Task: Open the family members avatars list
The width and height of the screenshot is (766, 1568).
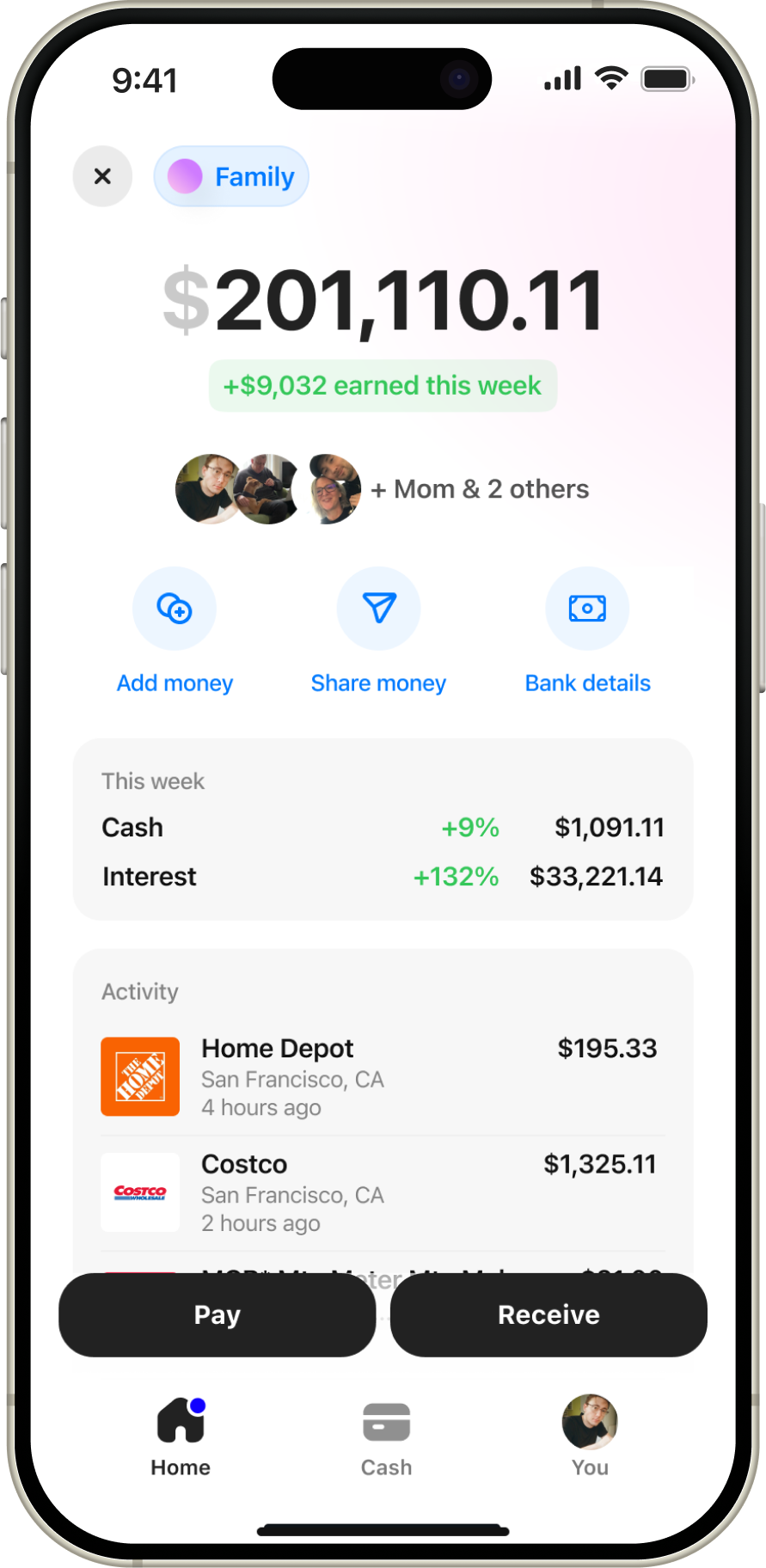Action: pyautogui.click(x=268, y=489)
